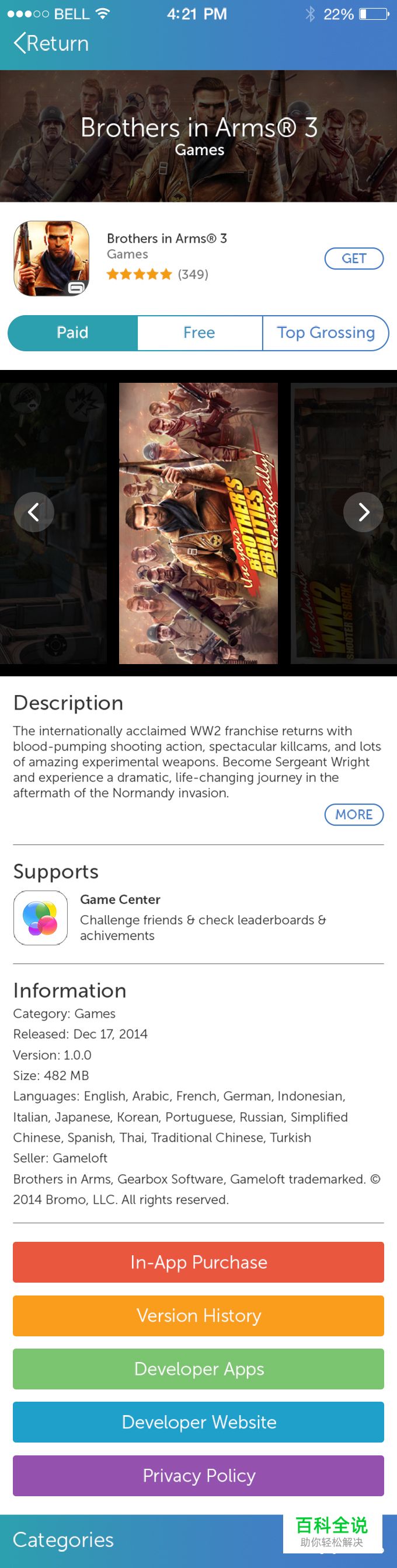
Task: Open In-App Purchase details
Action: pos(198,1262)
